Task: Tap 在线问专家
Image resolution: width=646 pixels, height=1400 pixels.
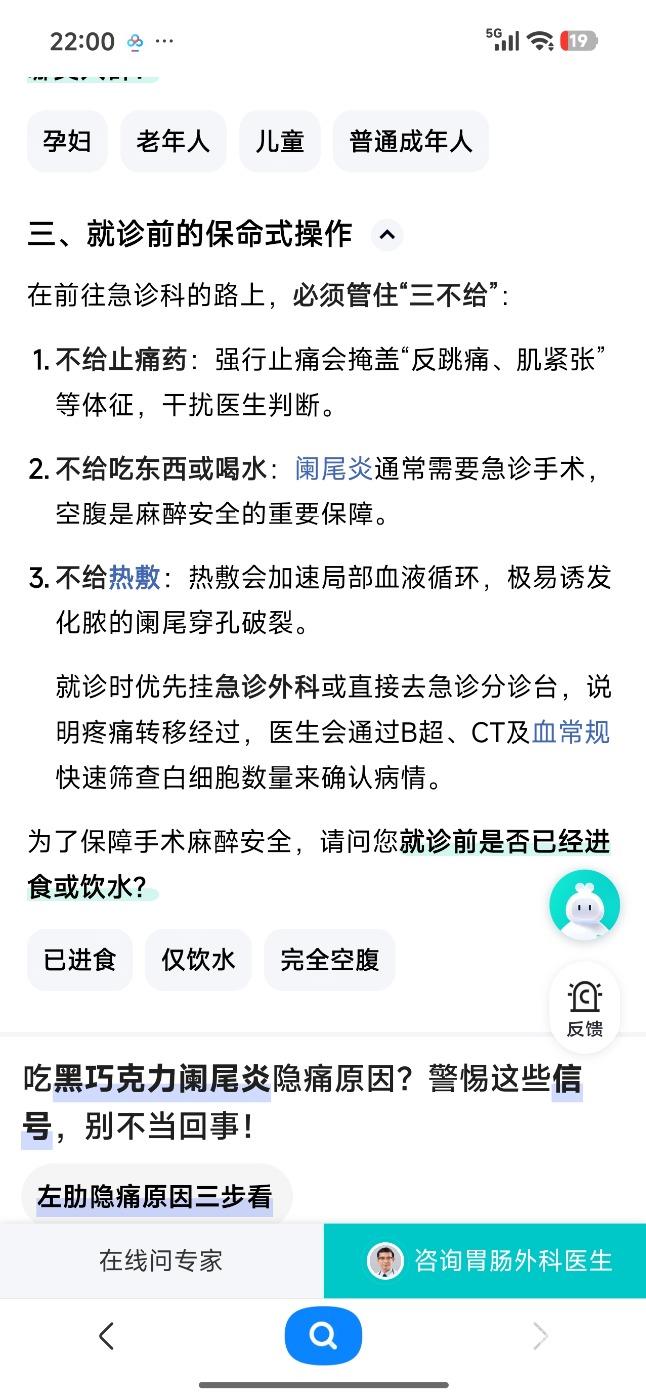Action: click(x=161, y=1260)
